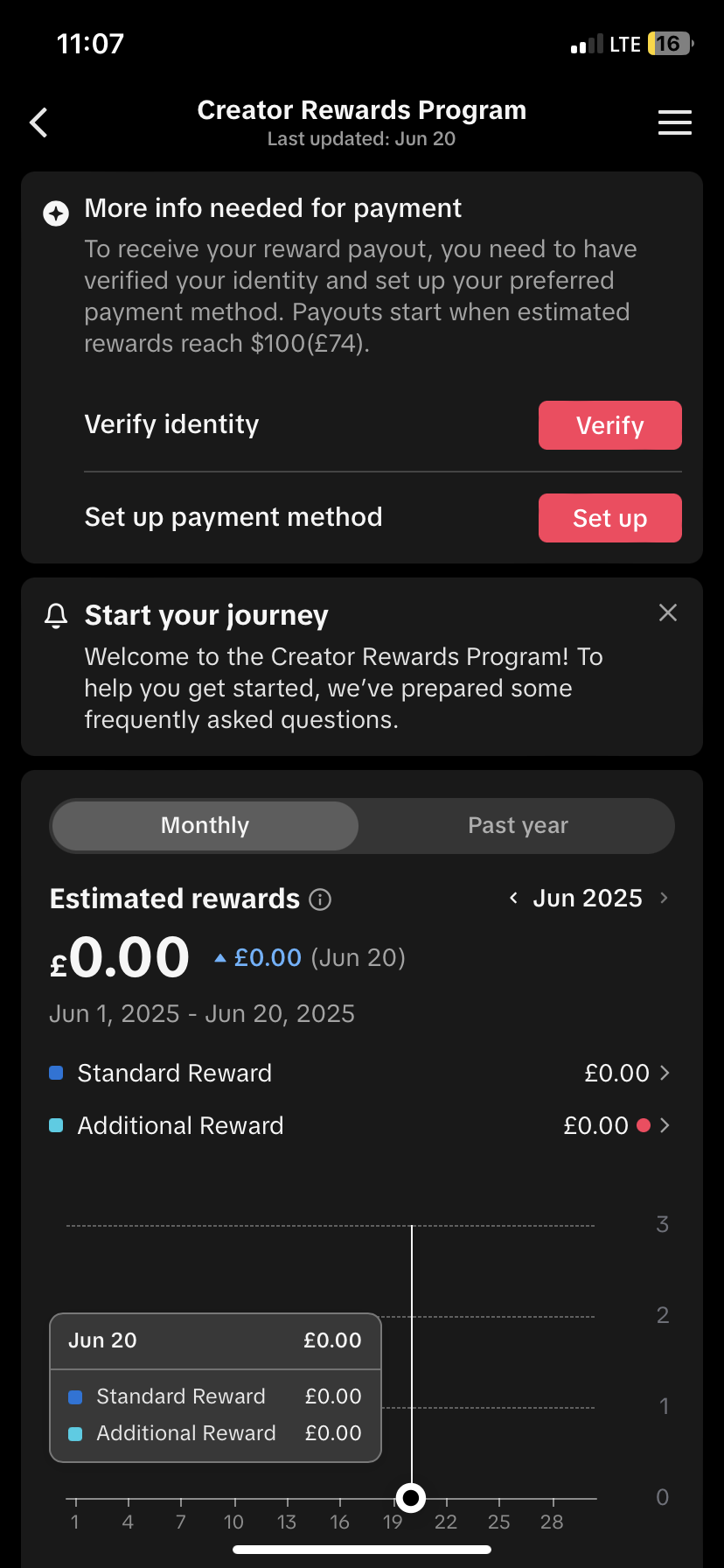The width and height of the screenshot is (724, 1568).
Task: Open Additional Reward details
Action: coord(360,1125)
